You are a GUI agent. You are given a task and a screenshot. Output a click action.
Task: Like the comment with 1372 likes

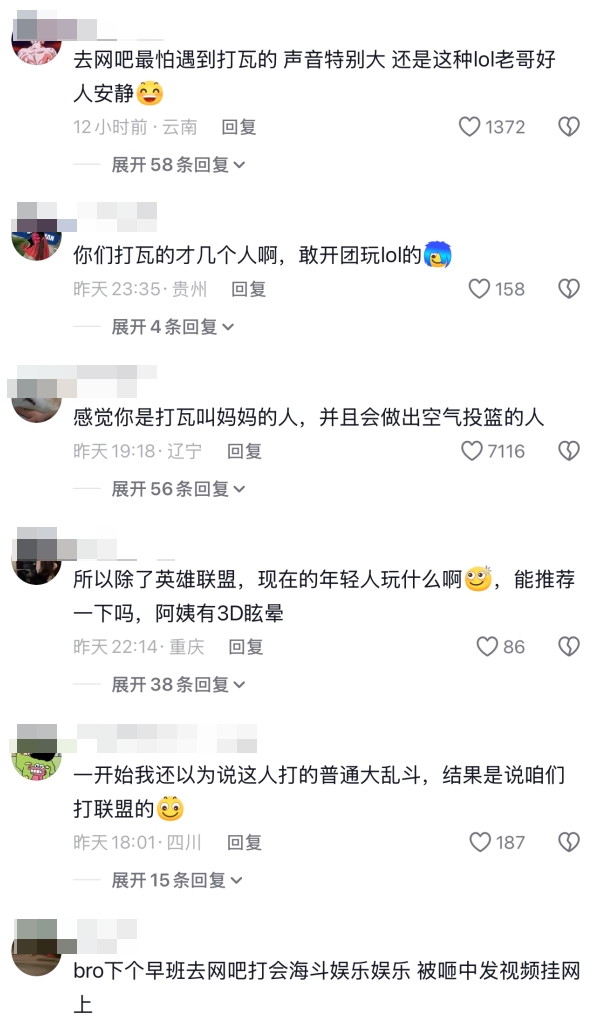pyautogui.click(x=470, y=127)
